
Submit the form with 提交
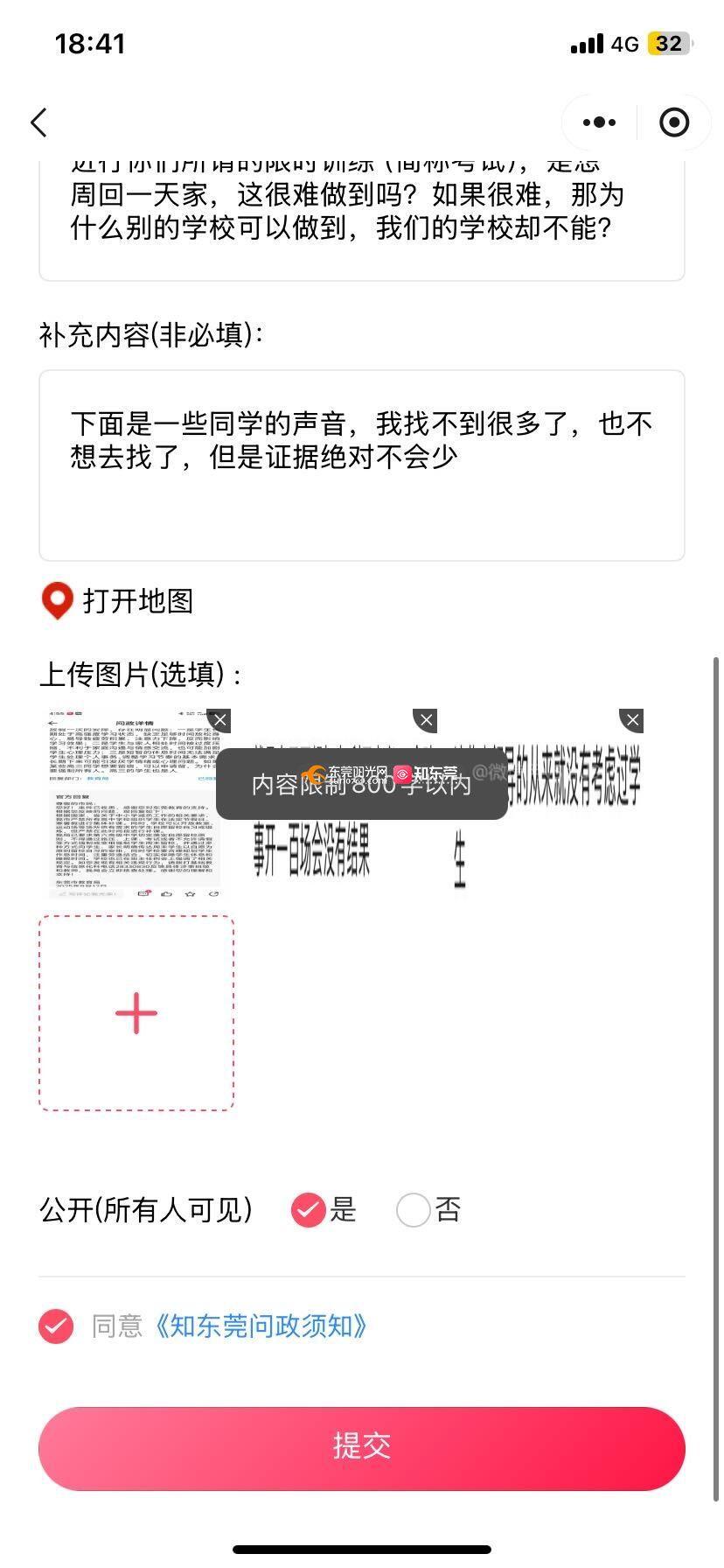[361, 1448]
